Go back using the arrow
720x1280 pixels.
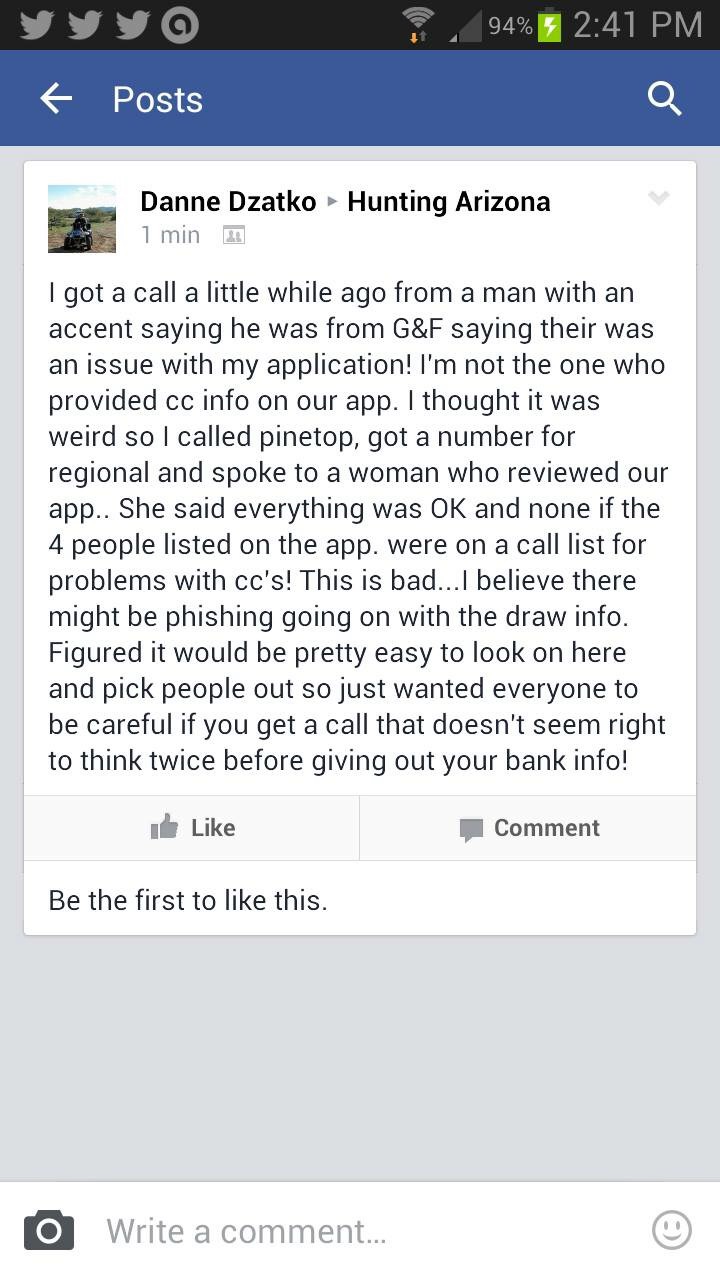[x=56, y=98]
